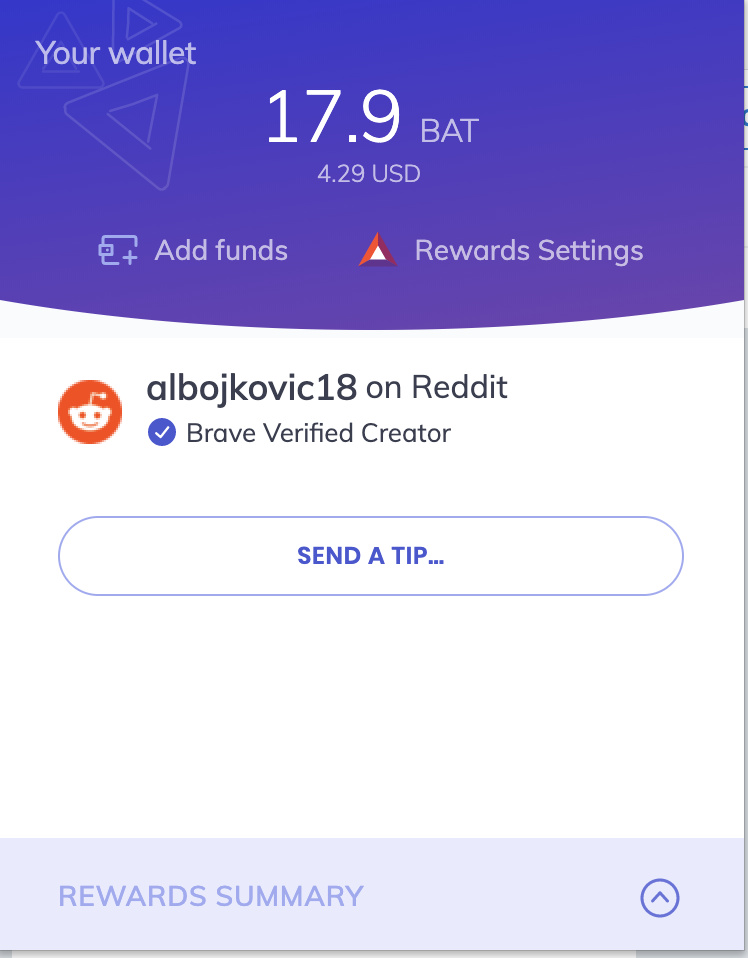Expand the Rewards Summary panel
The height and width of the screenshot is (958, 748).
coord(659,897)
